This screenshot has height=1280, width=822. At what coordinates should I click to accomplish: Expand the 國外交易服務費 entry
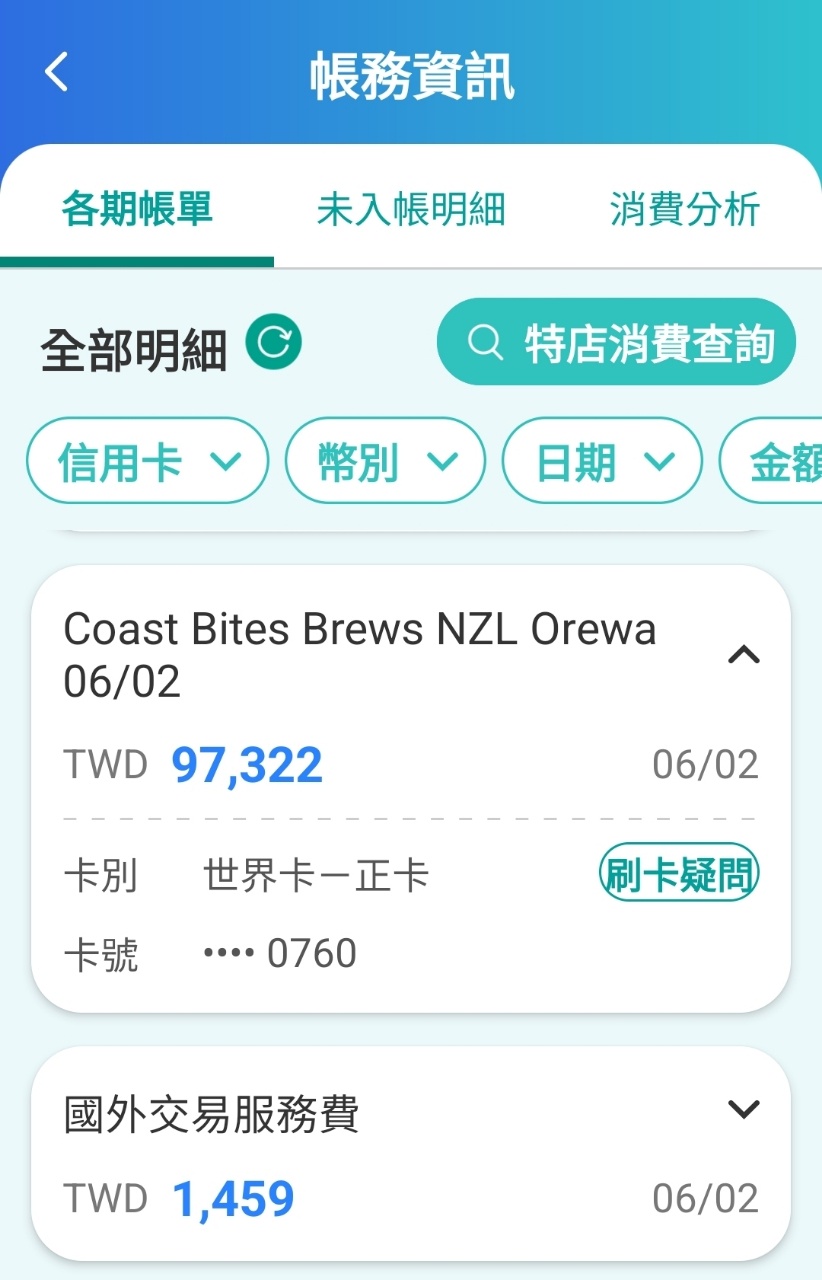point(743,1109)
